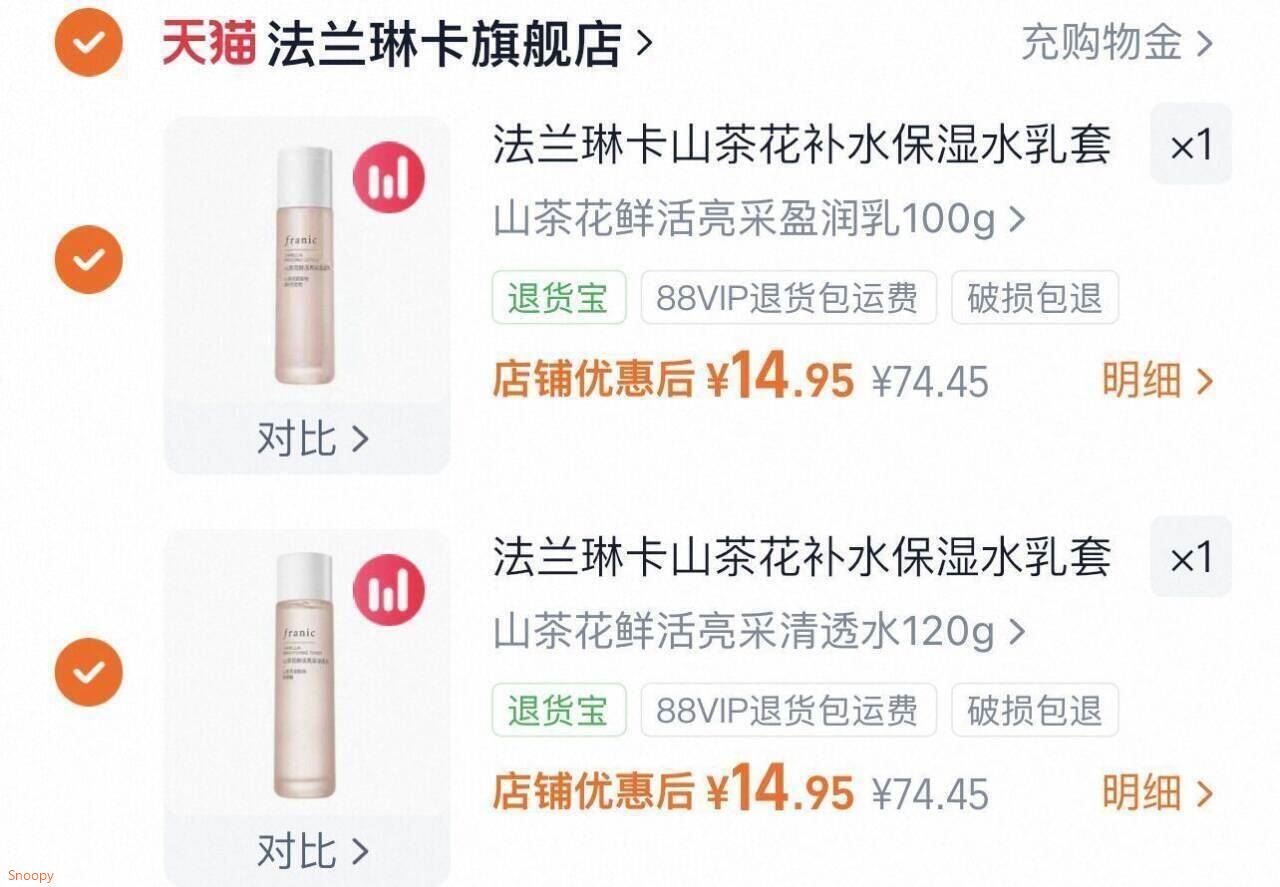
Task: Adjust ×1 quantity for 盈润乳100g
Action: pyautogui.click(x=1190, y=146)
